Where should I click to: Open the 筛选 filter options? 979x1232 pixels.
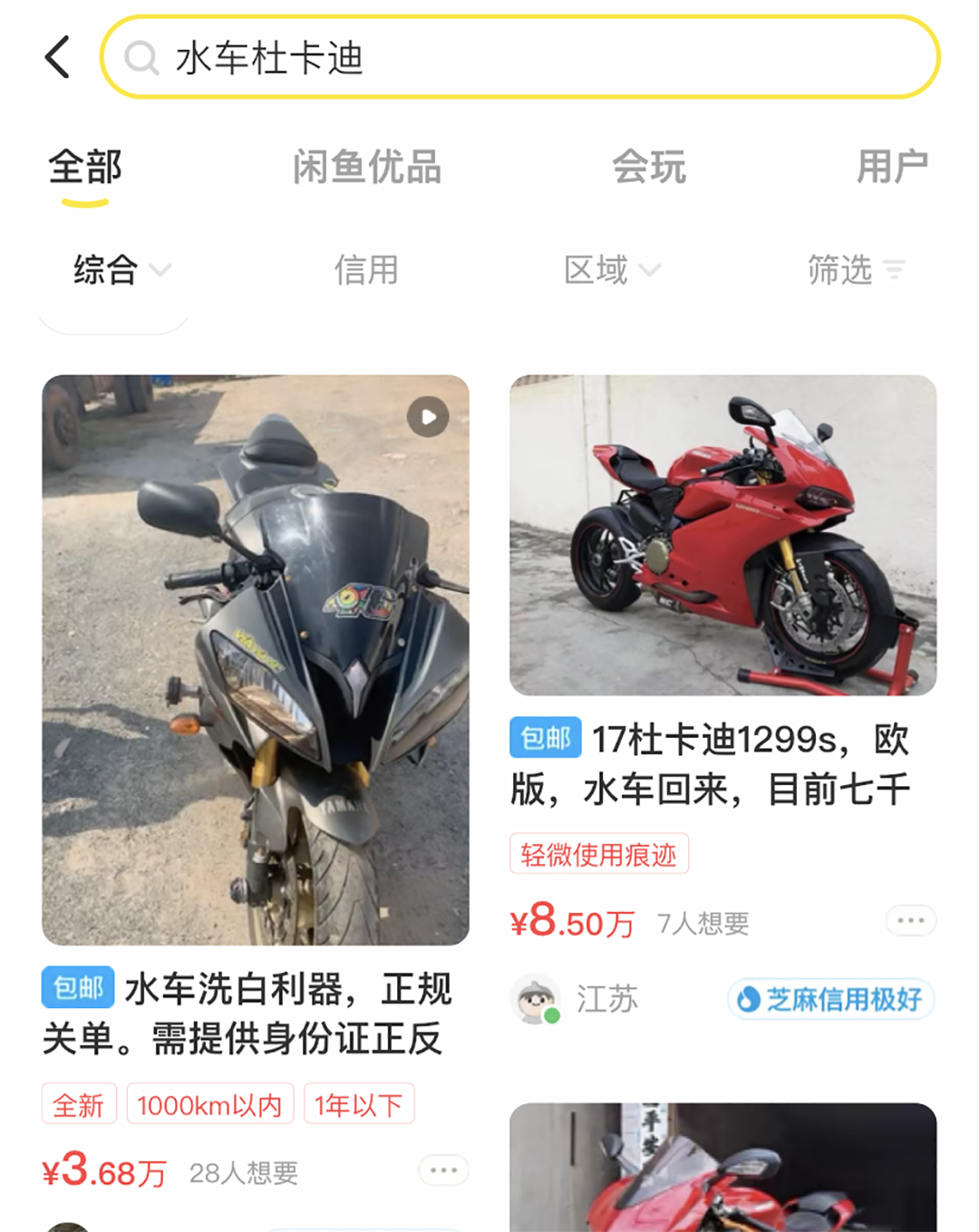tap(856, 270)
